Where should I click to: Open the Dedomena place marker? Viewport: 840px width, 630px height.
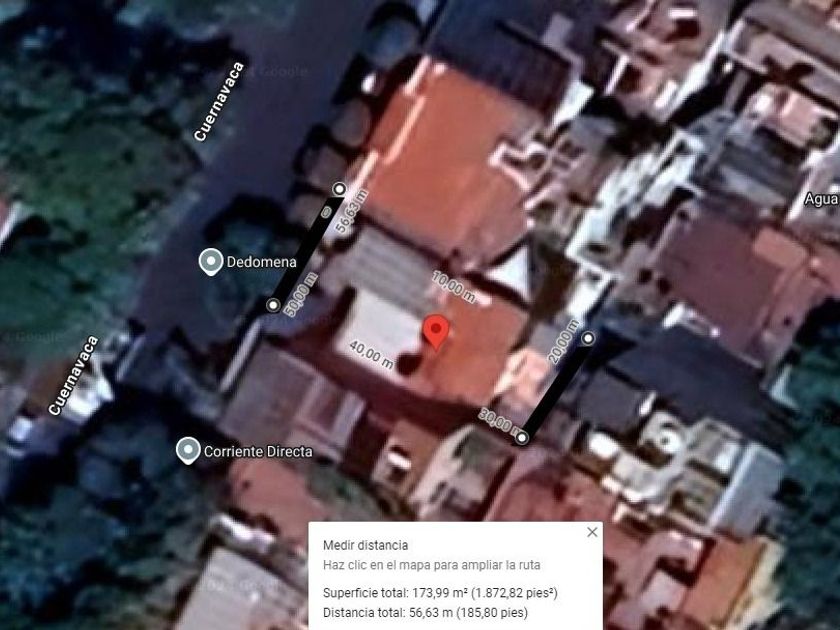[211, 262]
